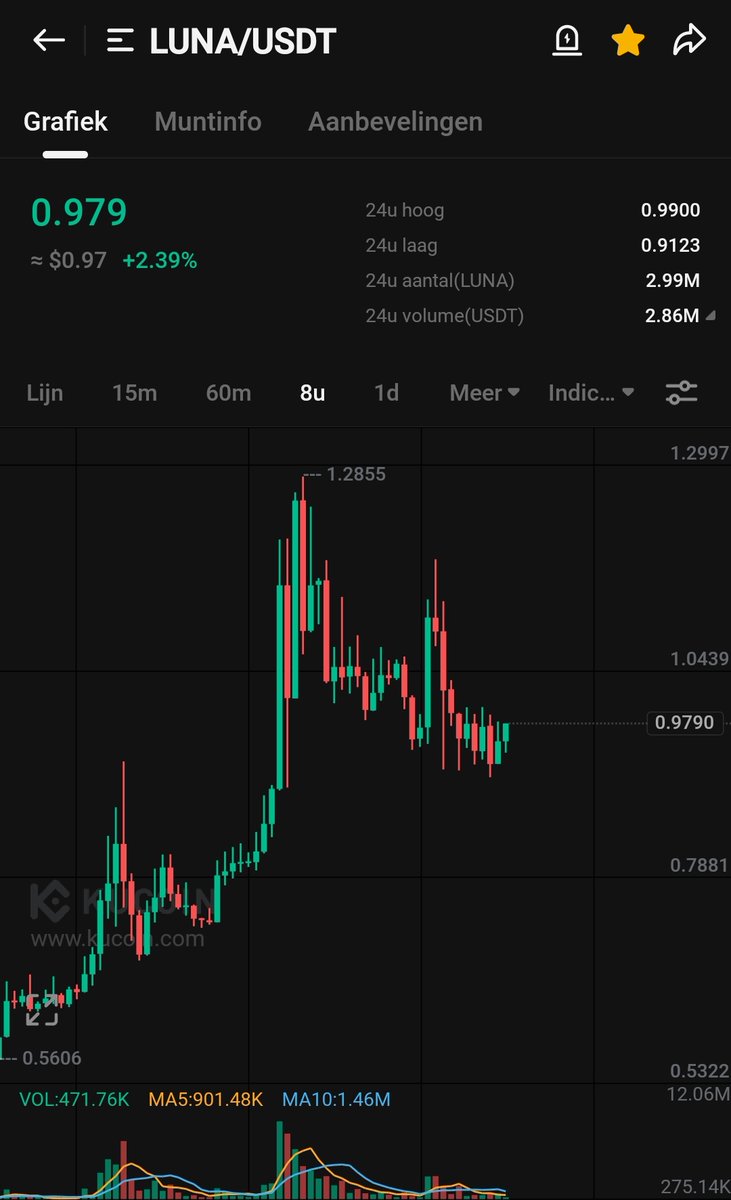The width and height of the screenshot is (731, 1200).
Task: Select the 8u interval
Action: [x=312, y=393]
